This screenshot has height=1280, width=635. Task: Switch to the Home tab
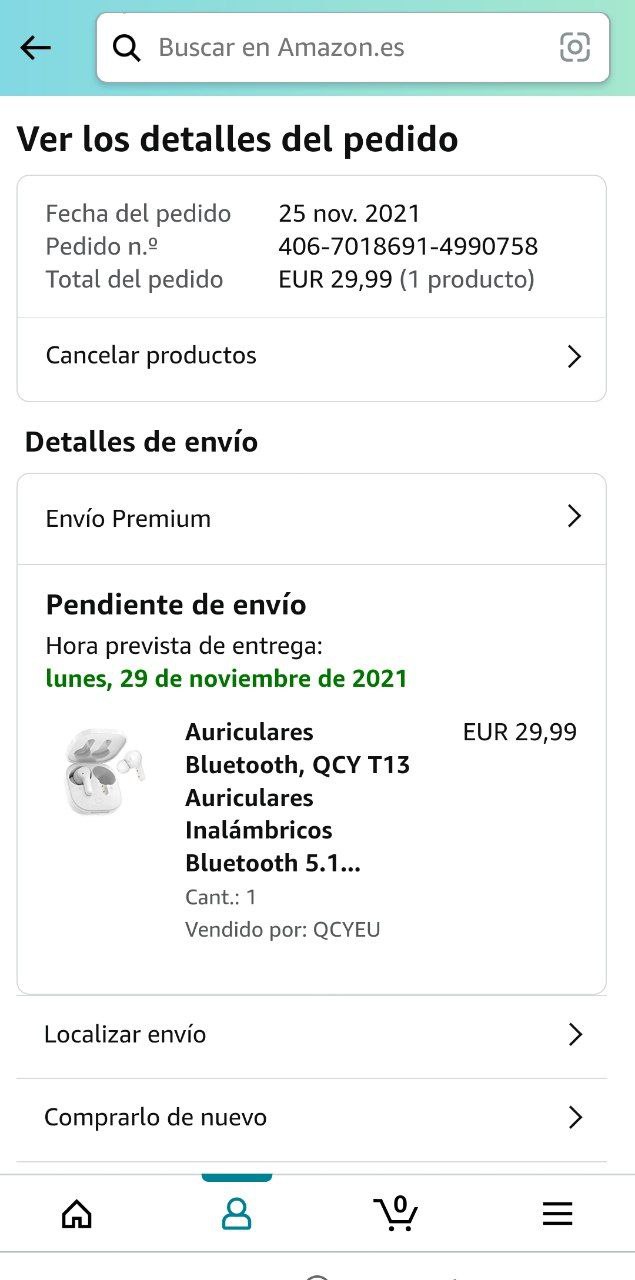[x=77, y=1214]
